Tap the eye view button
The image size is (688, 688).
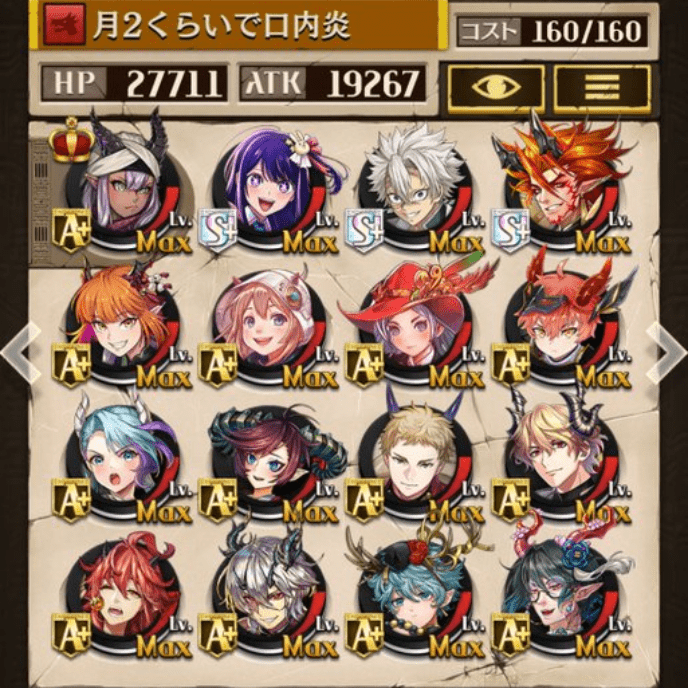496,88
